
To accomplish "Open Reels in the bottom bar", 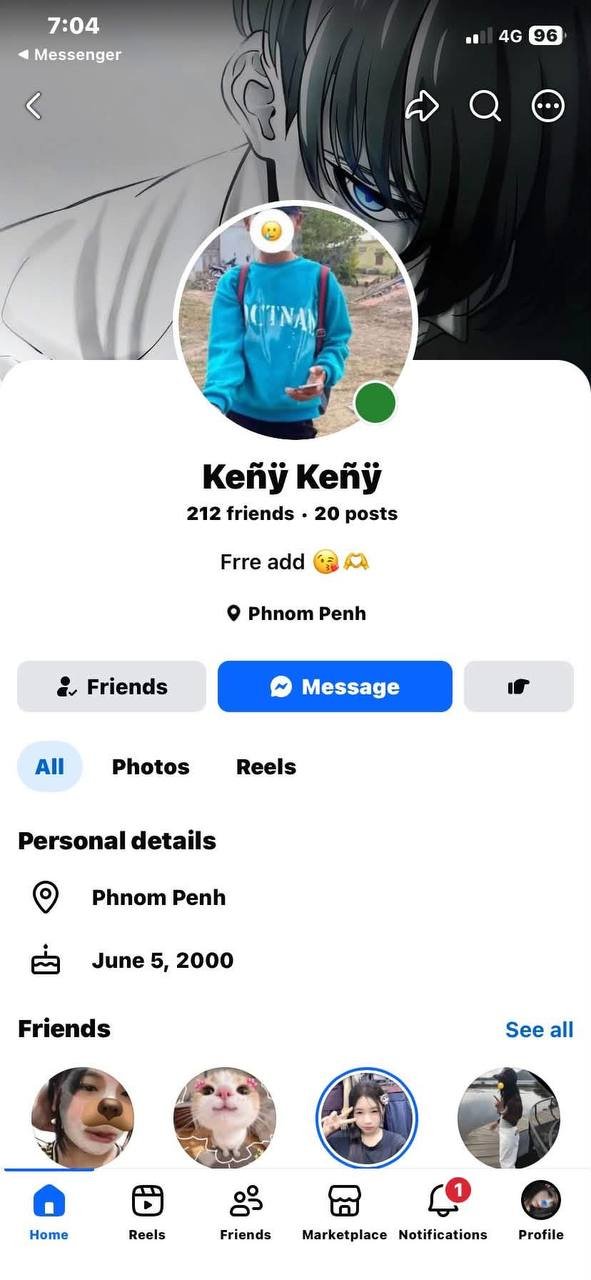I will pos(147,1211).
